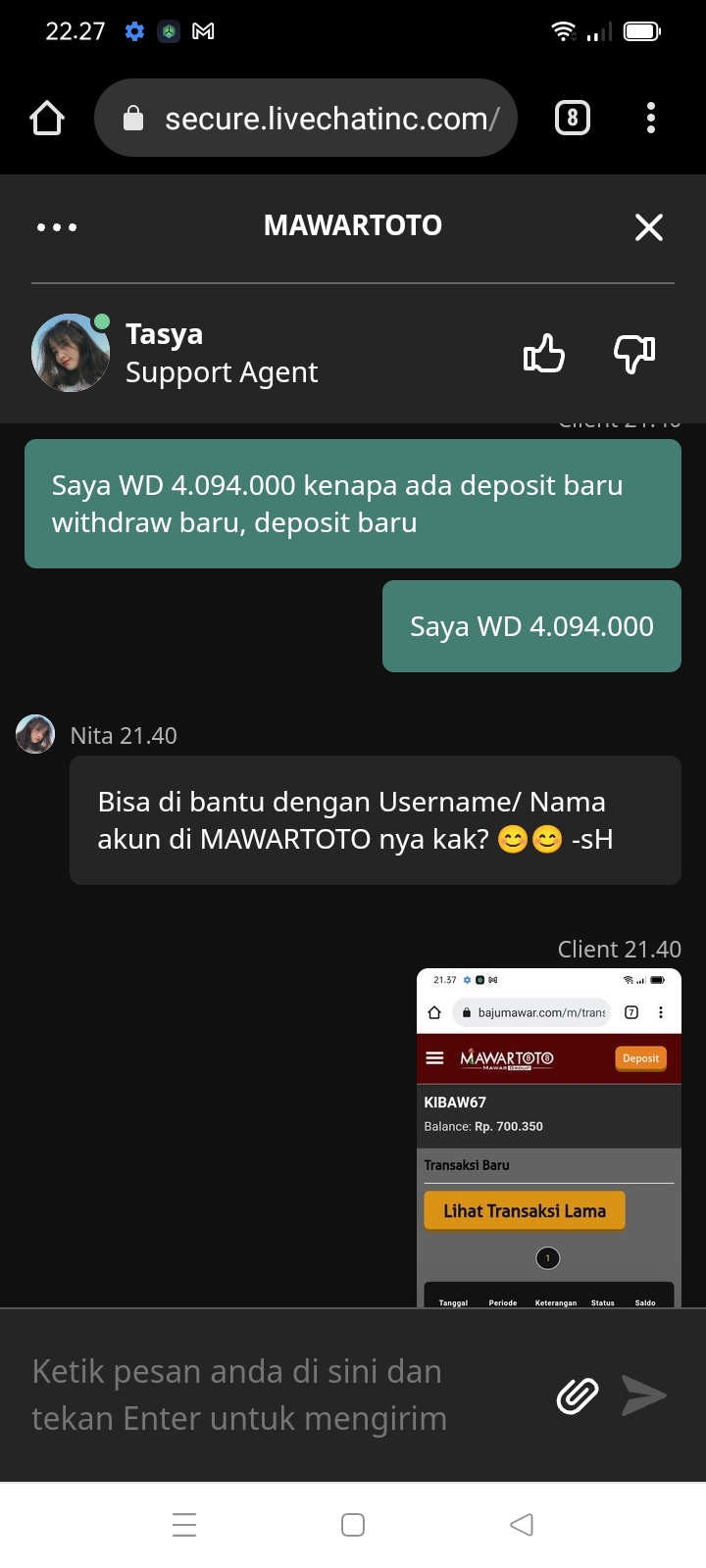Open the sent screenshot image attachment
This screenshot has width=706, height=1568.
(x=548, y=1137)
